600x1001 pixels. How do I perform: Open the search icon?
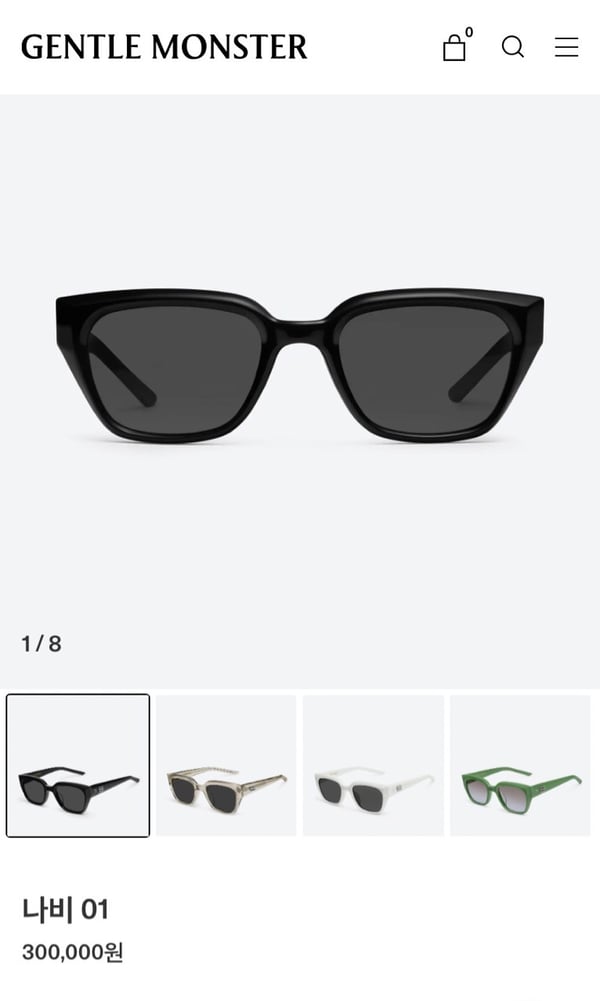tap(513, 47)
